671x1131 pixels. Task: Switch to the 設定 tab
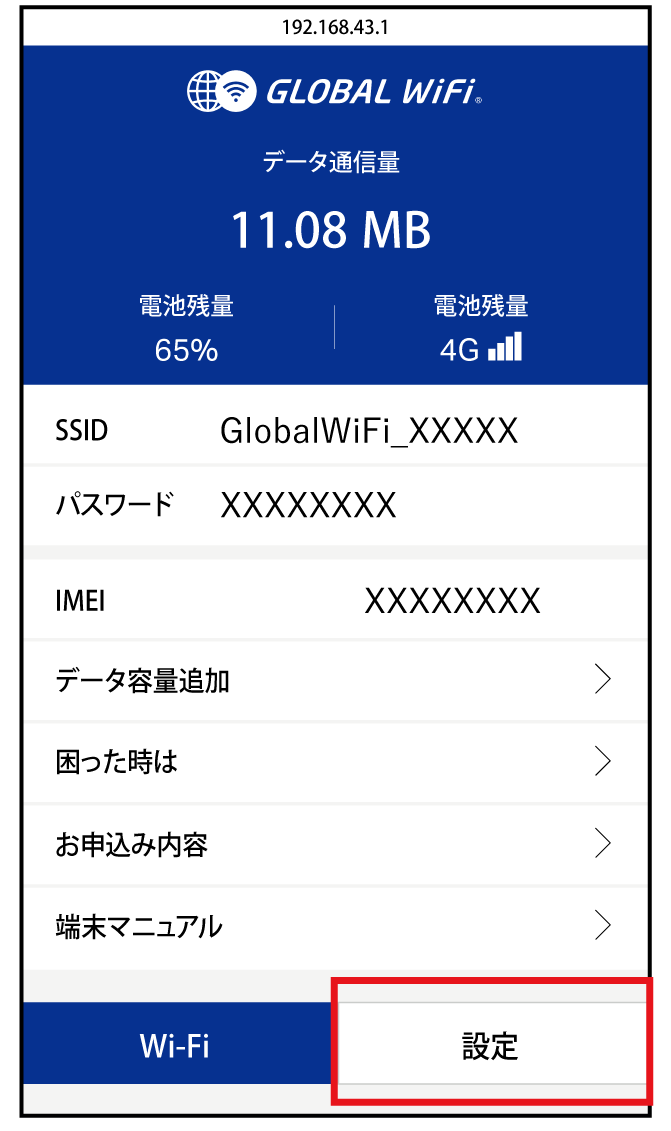[490, 1046]
